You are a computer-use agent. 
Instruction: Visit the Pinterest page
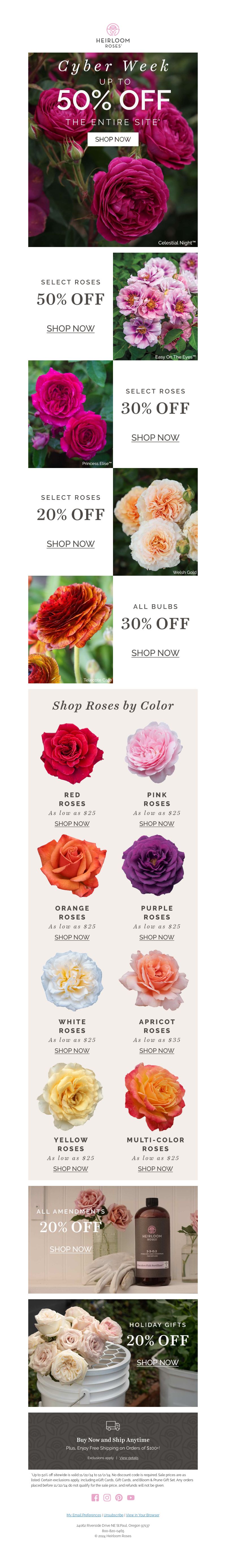[119, 1497]
